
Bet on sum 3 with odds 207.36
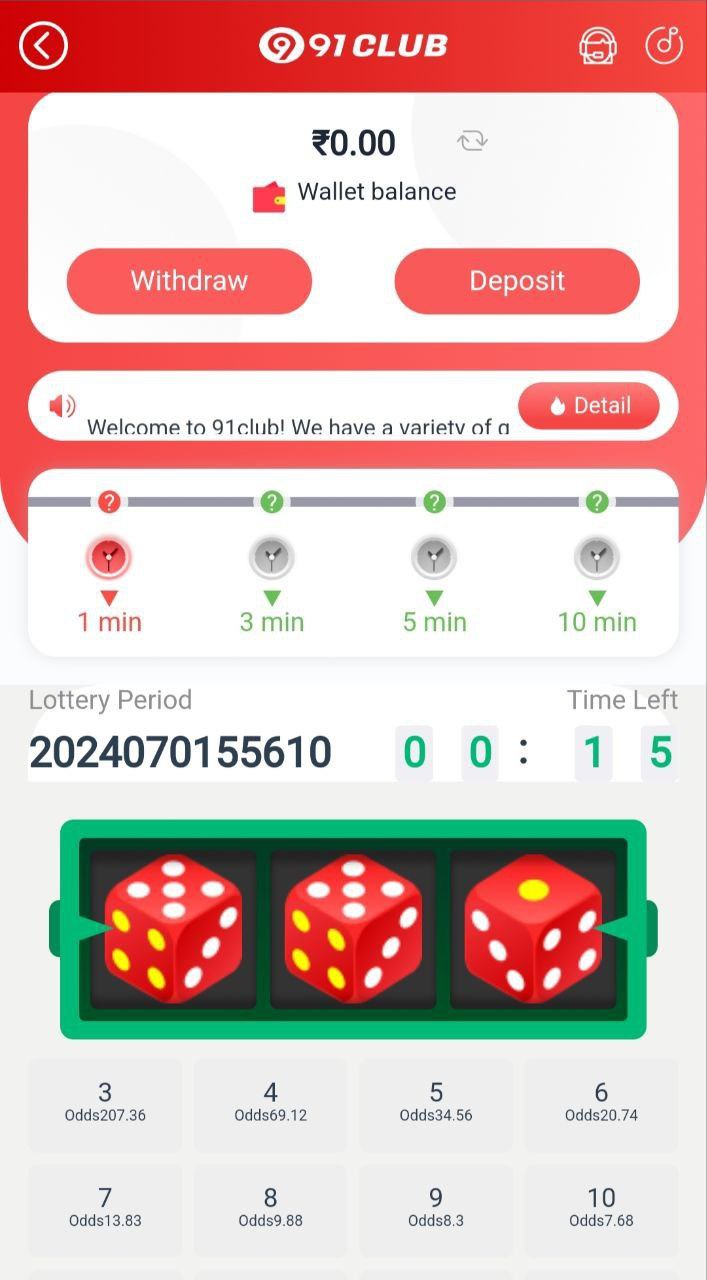[x=105, y=1103]
